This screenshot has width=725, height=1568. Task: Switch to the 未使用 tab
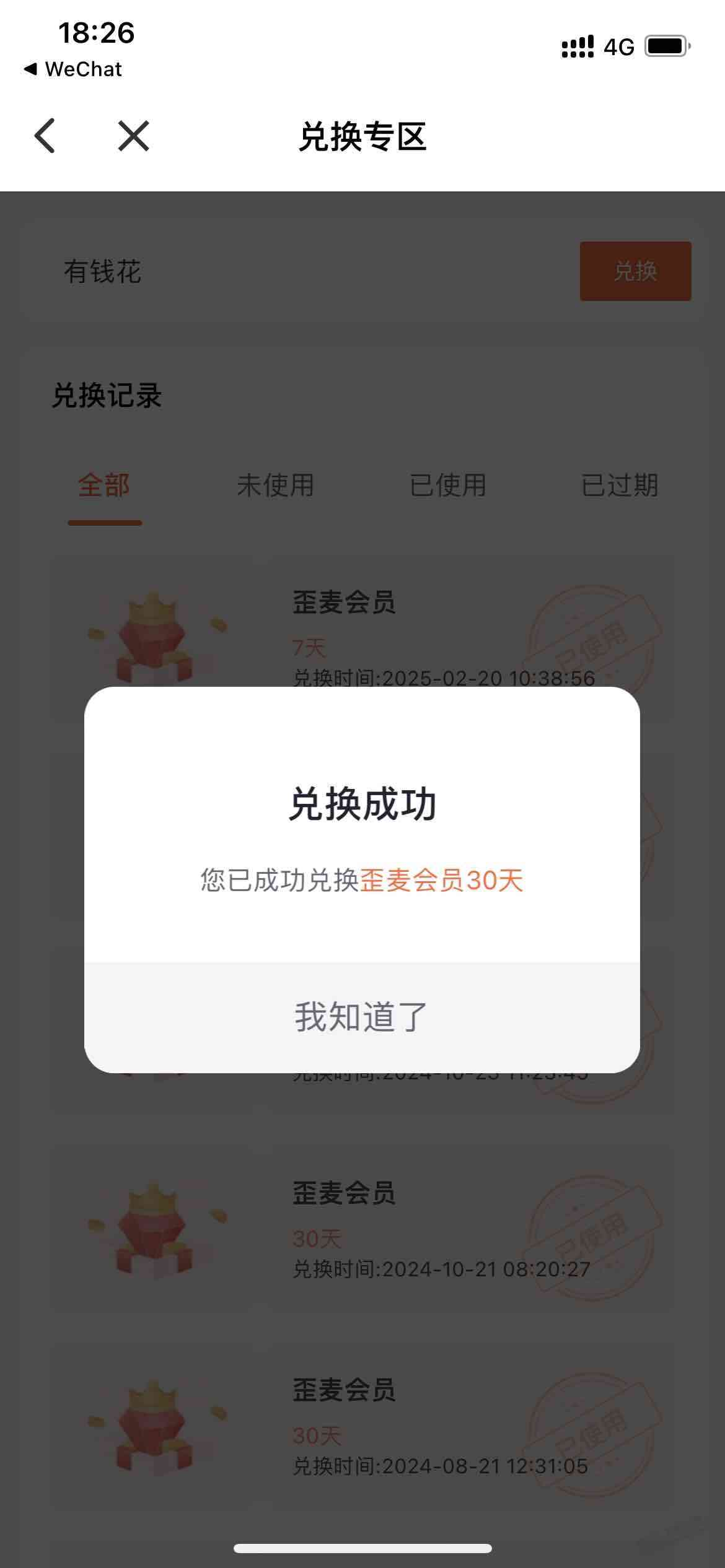275,485
